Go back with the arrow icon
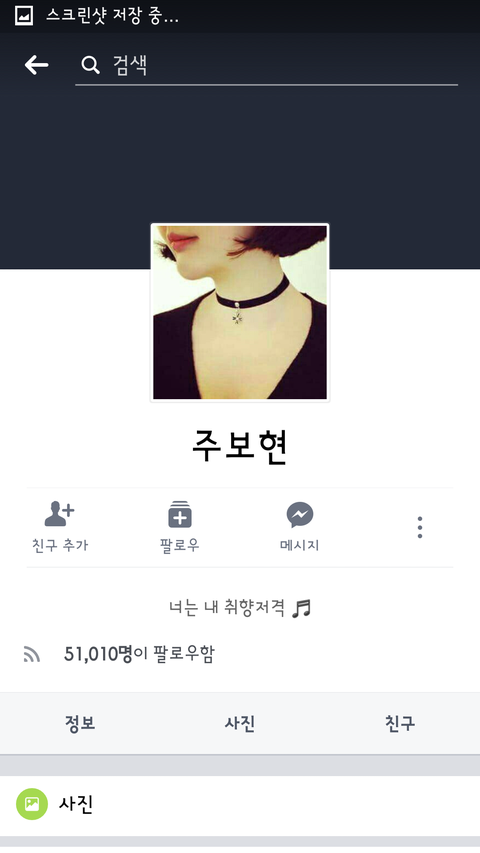 pyautogui.click(x=36, y=65)
